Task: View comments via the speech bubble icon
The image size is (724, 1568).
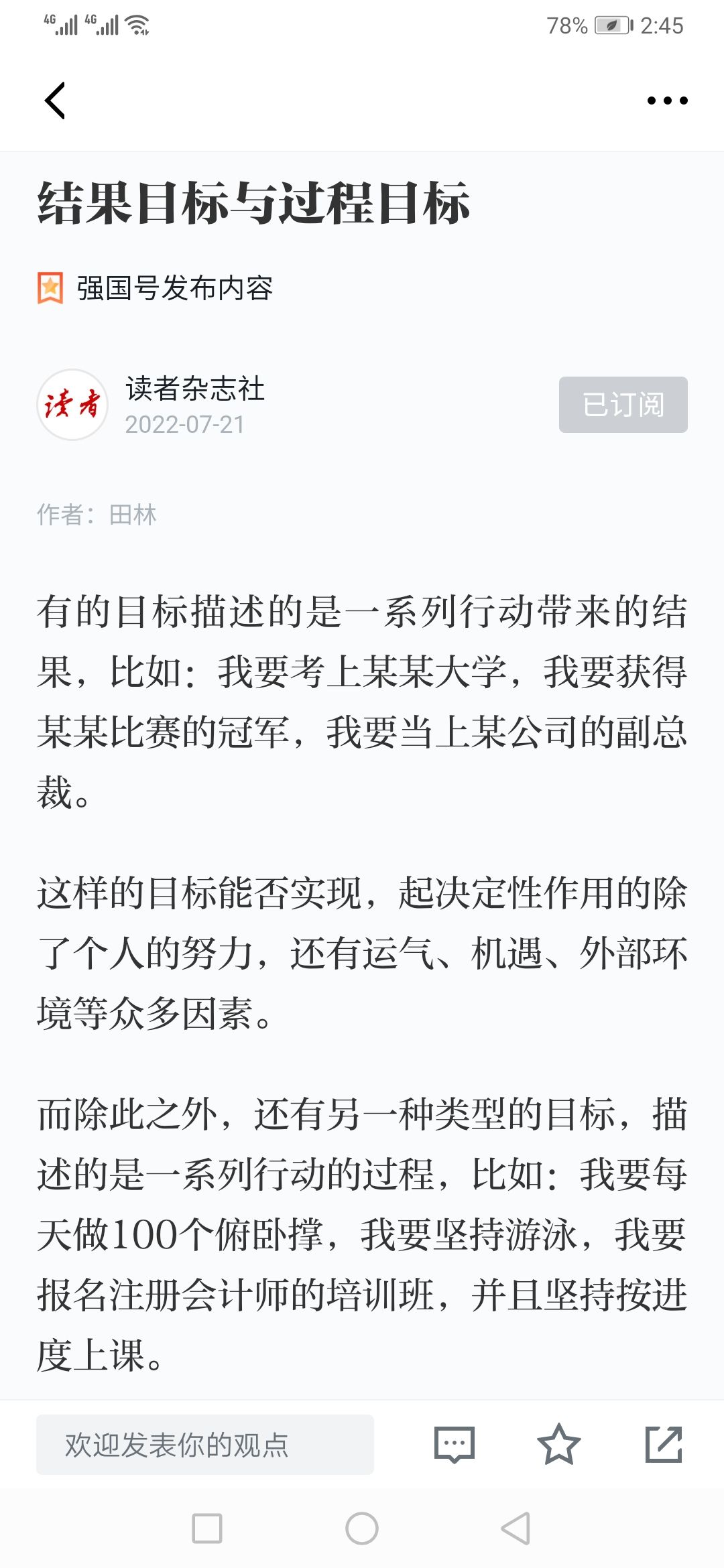Action: tap(455, 1445)
